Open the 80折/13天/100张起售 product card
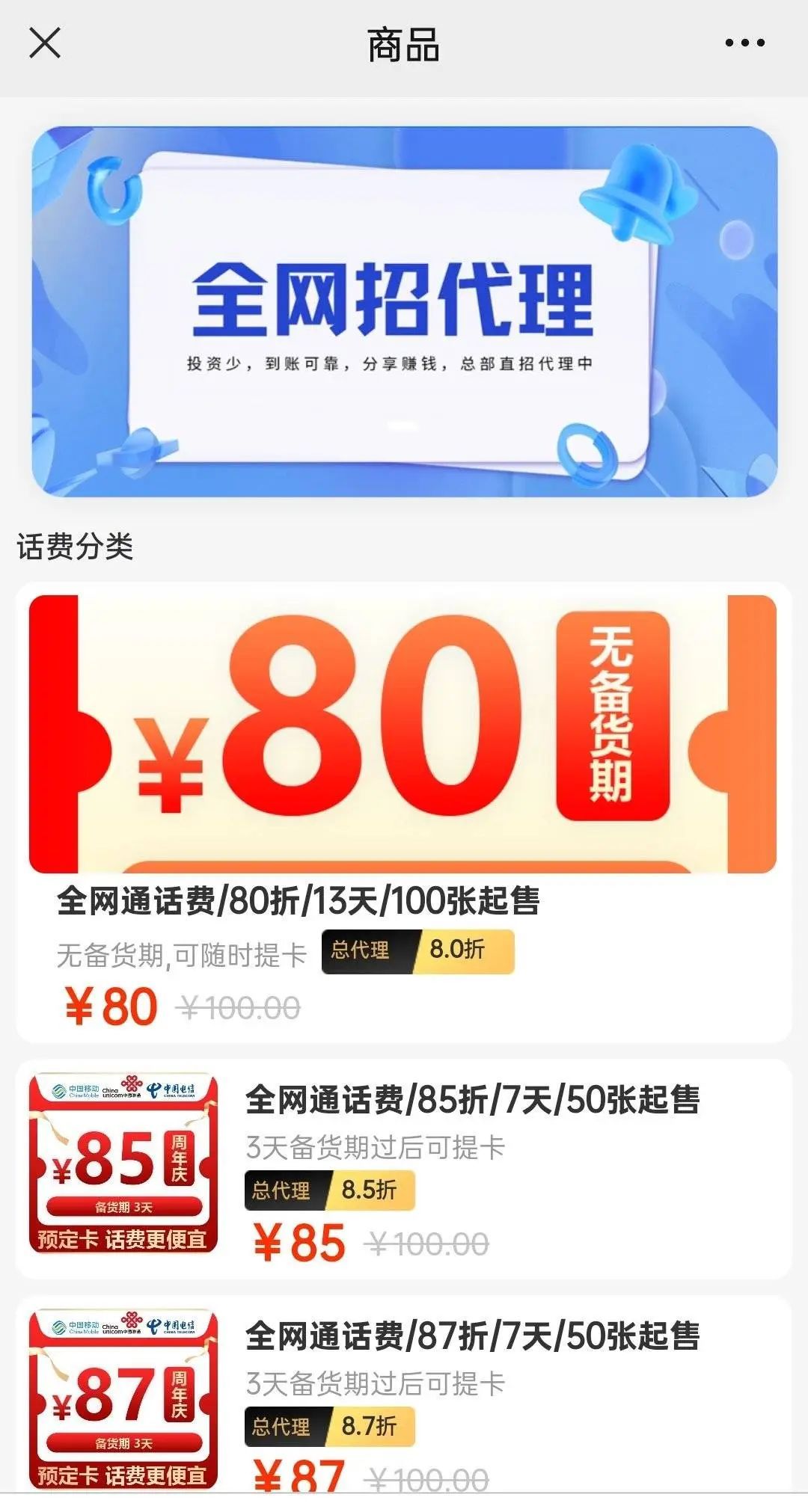The image size is (808, 1512). click(x=404, y=811)
